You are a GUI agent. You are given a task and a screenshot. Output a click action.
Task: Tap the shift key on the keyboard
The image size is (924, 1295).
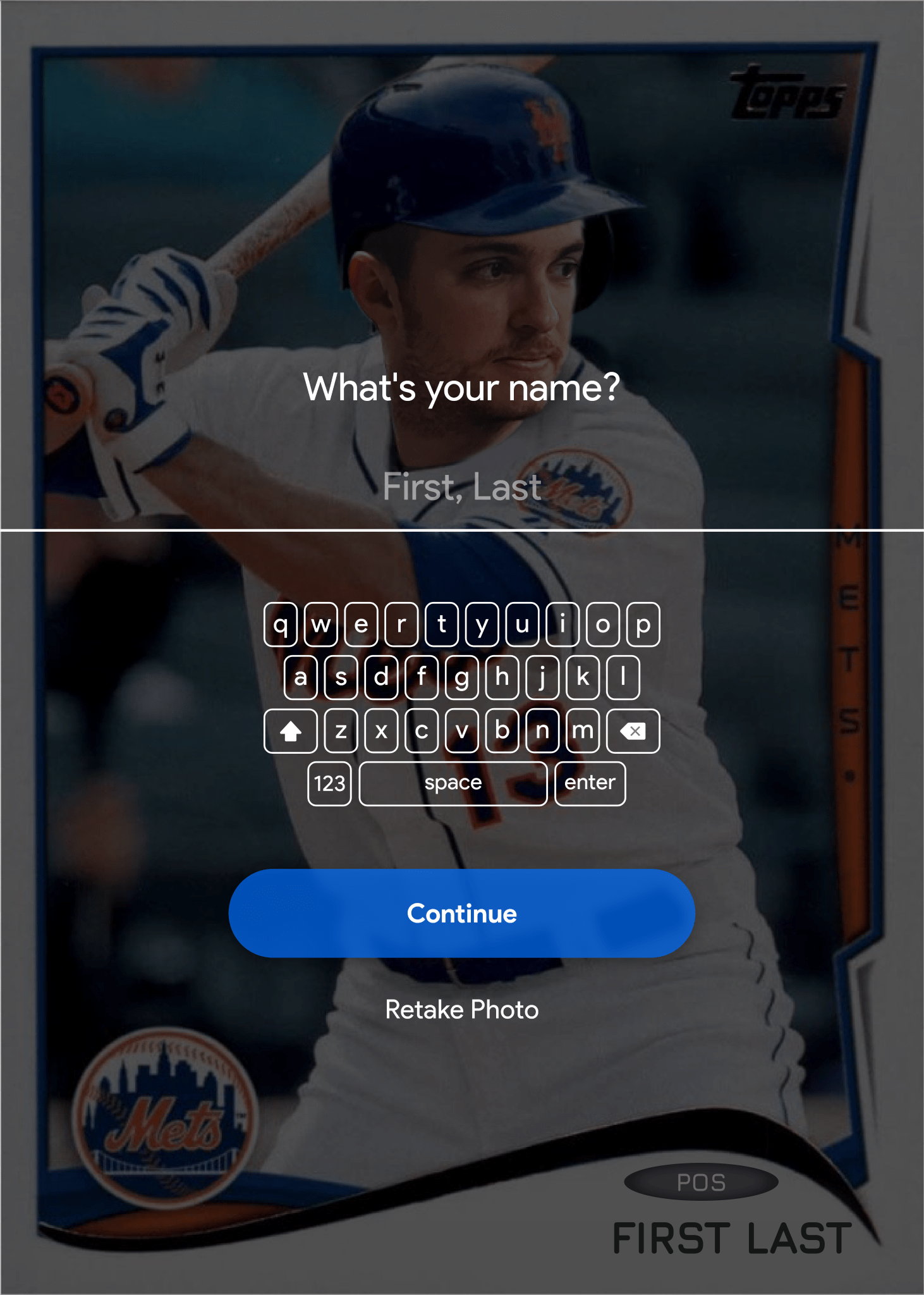290,731
